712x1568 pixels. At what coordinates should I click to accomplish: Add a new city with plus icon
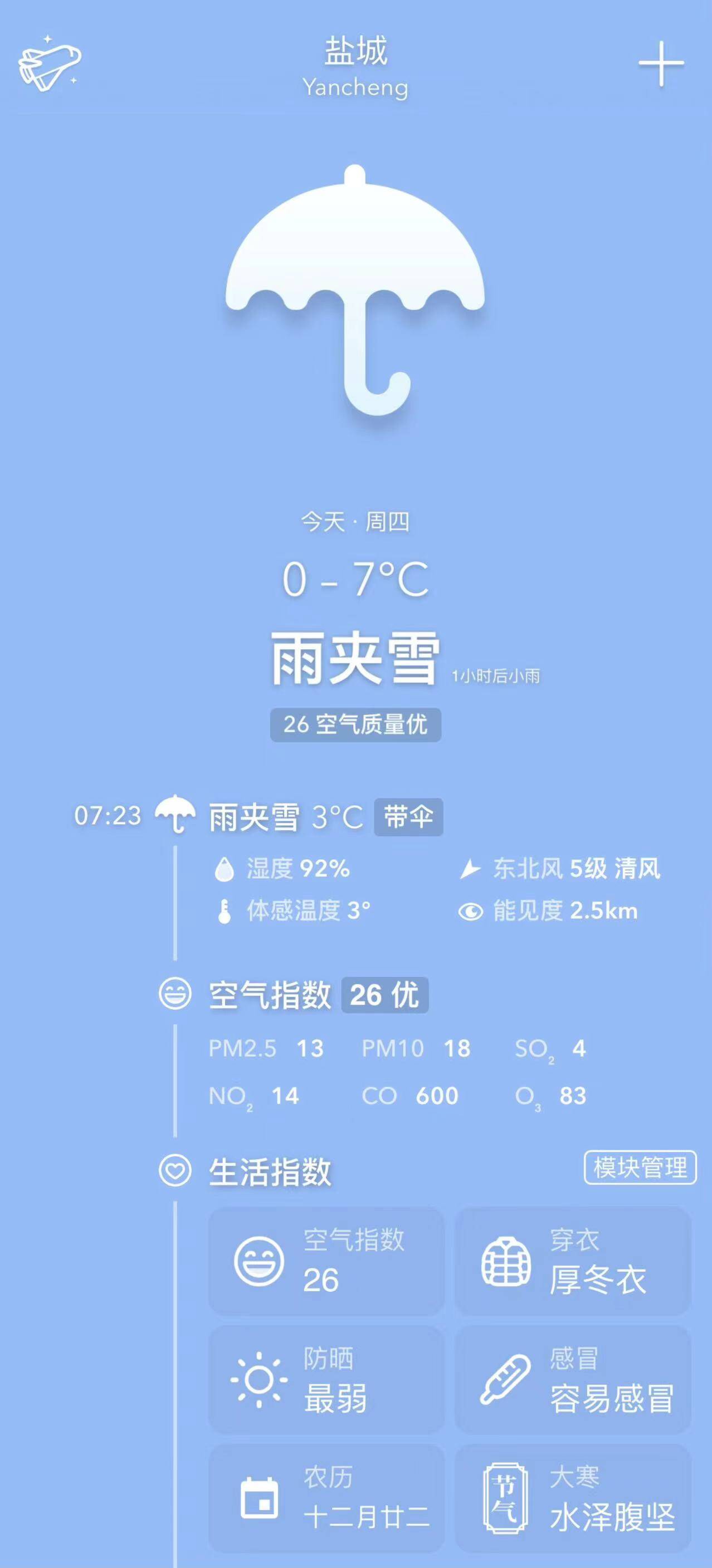coord(661,64)
